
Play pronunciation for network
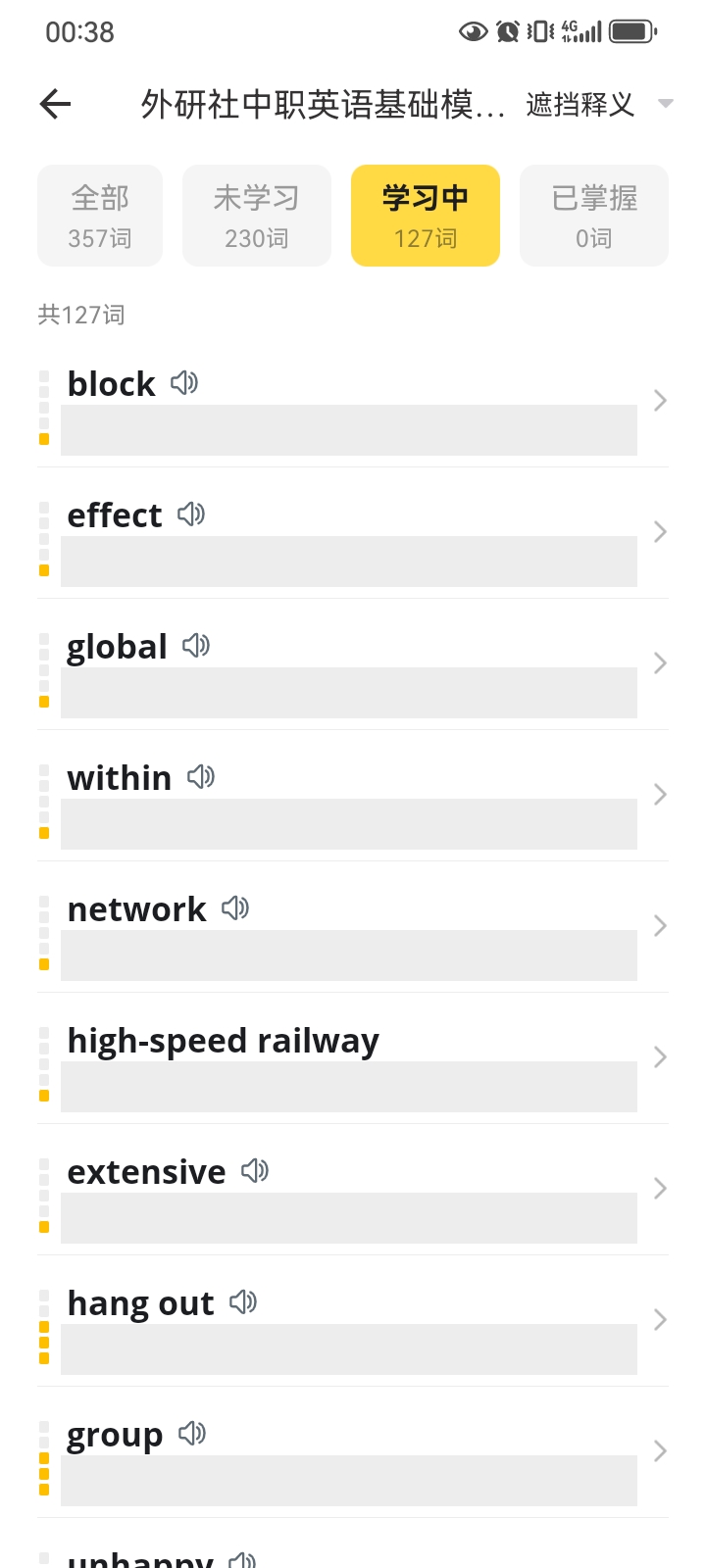point(235,908)
